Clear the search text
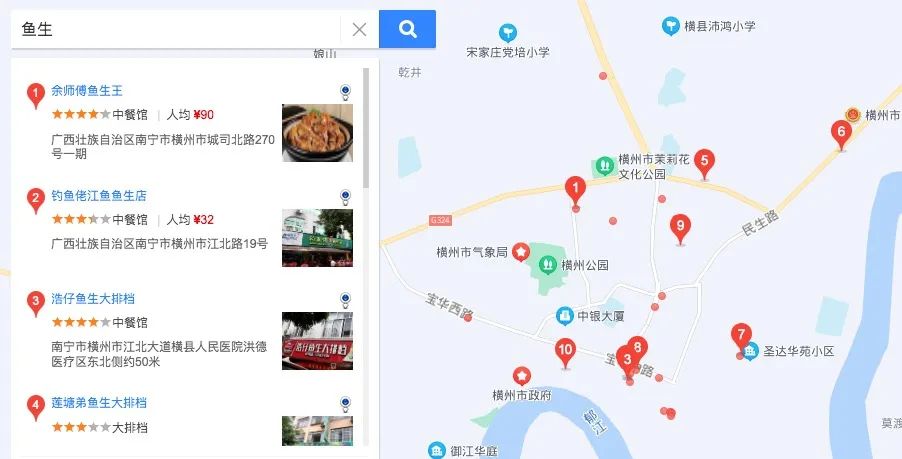902x459 pixels. coord(359,30)
